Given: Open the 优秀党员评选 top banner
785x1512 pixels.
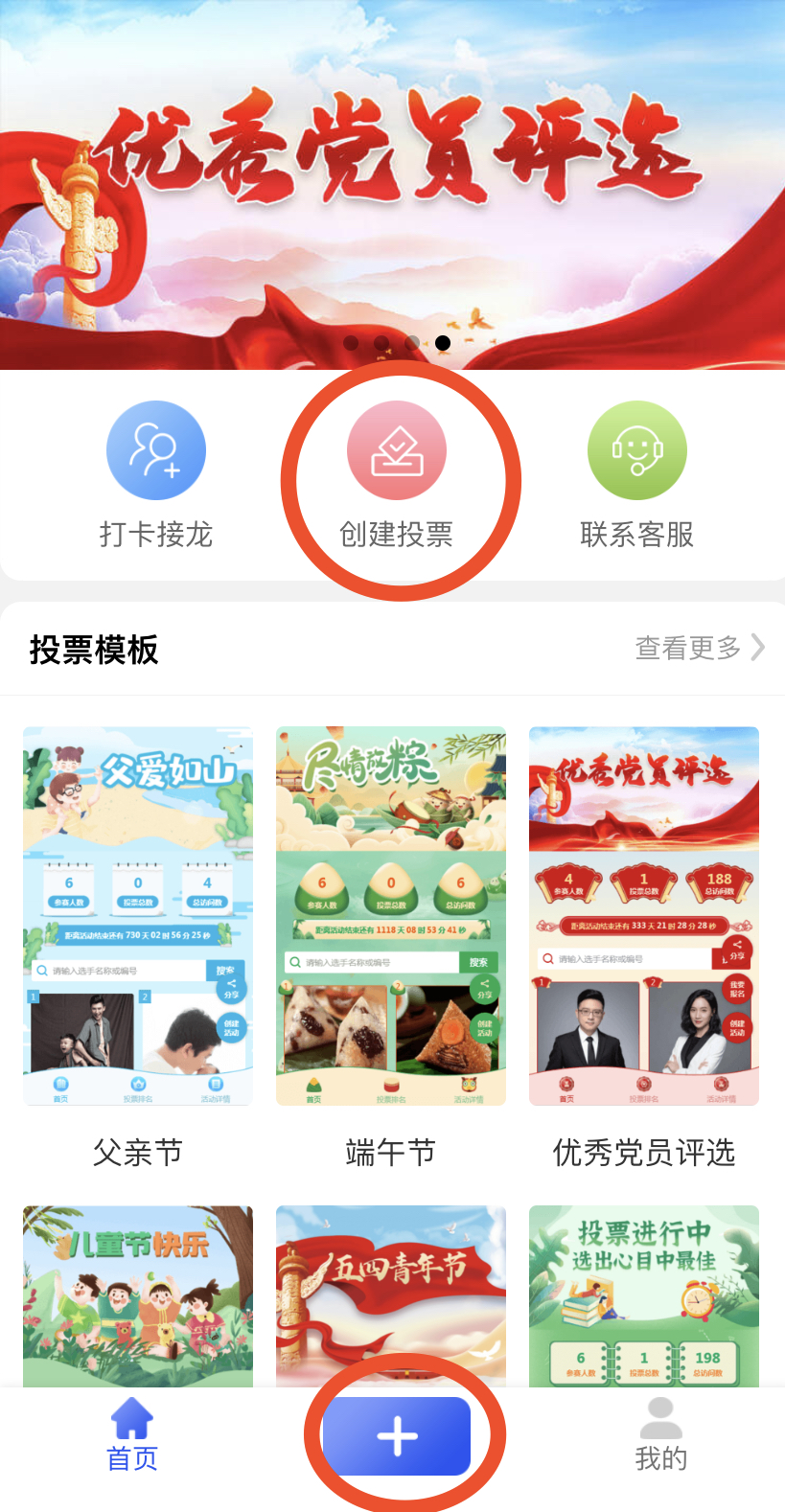Looking at the screenshot, I should (393, 182).
